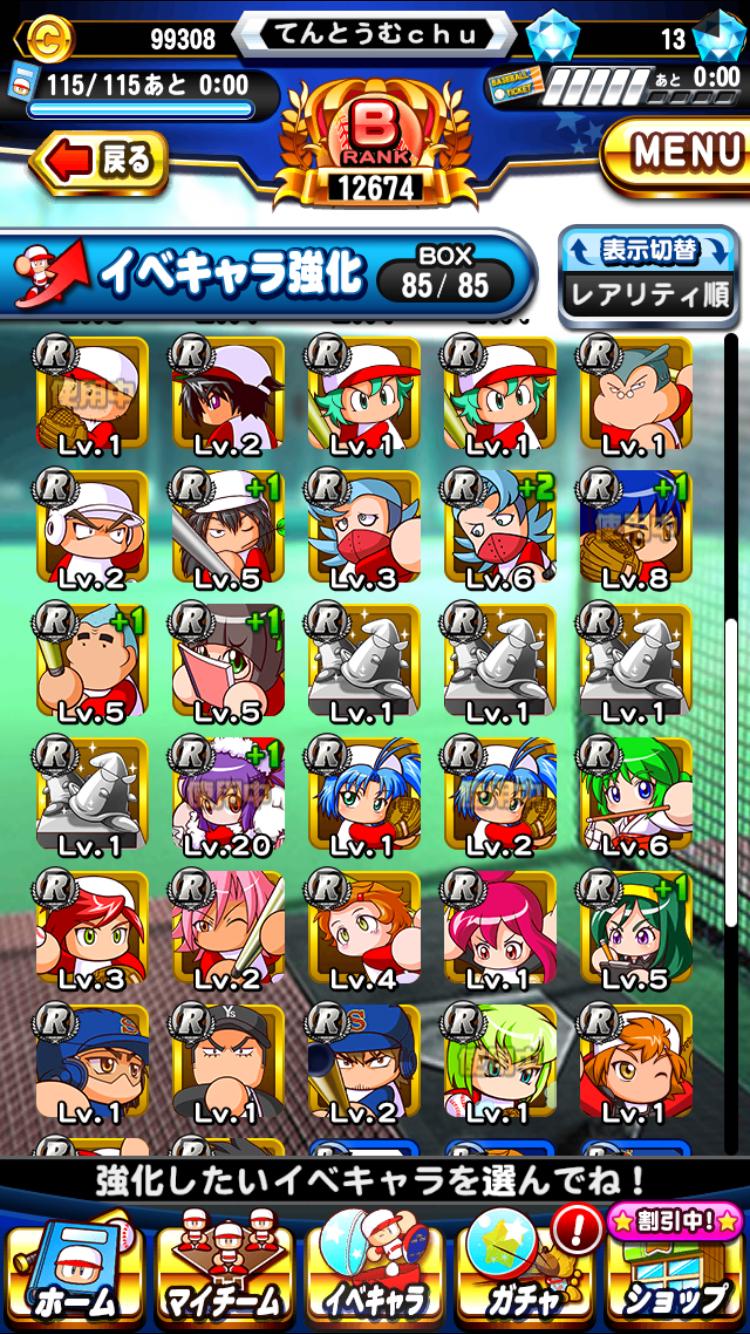
Task: Select the Lv.3 blue-haired masked character
Action: [x=364, y=527]
